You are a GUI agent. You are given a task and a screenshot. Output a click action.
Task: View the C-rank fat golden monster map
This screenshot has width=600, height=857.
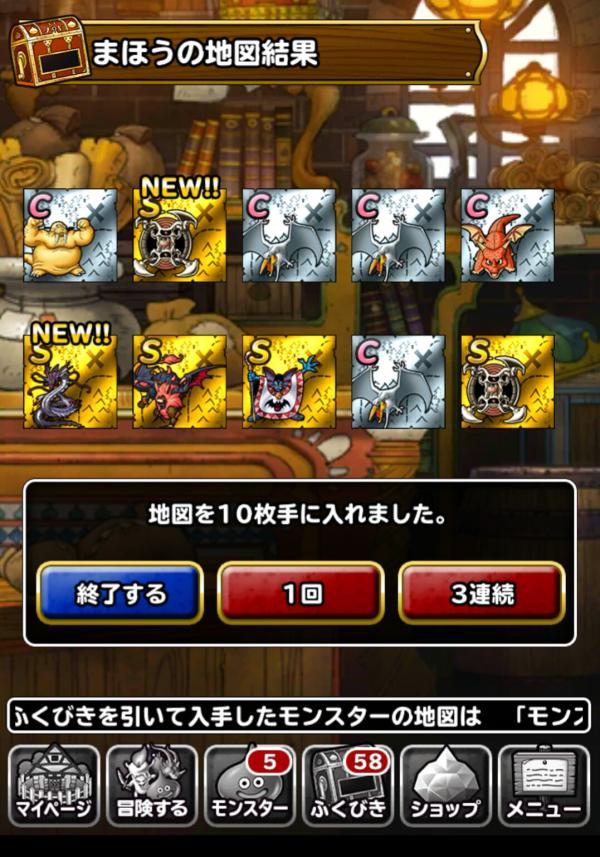(x=70, y=236)
